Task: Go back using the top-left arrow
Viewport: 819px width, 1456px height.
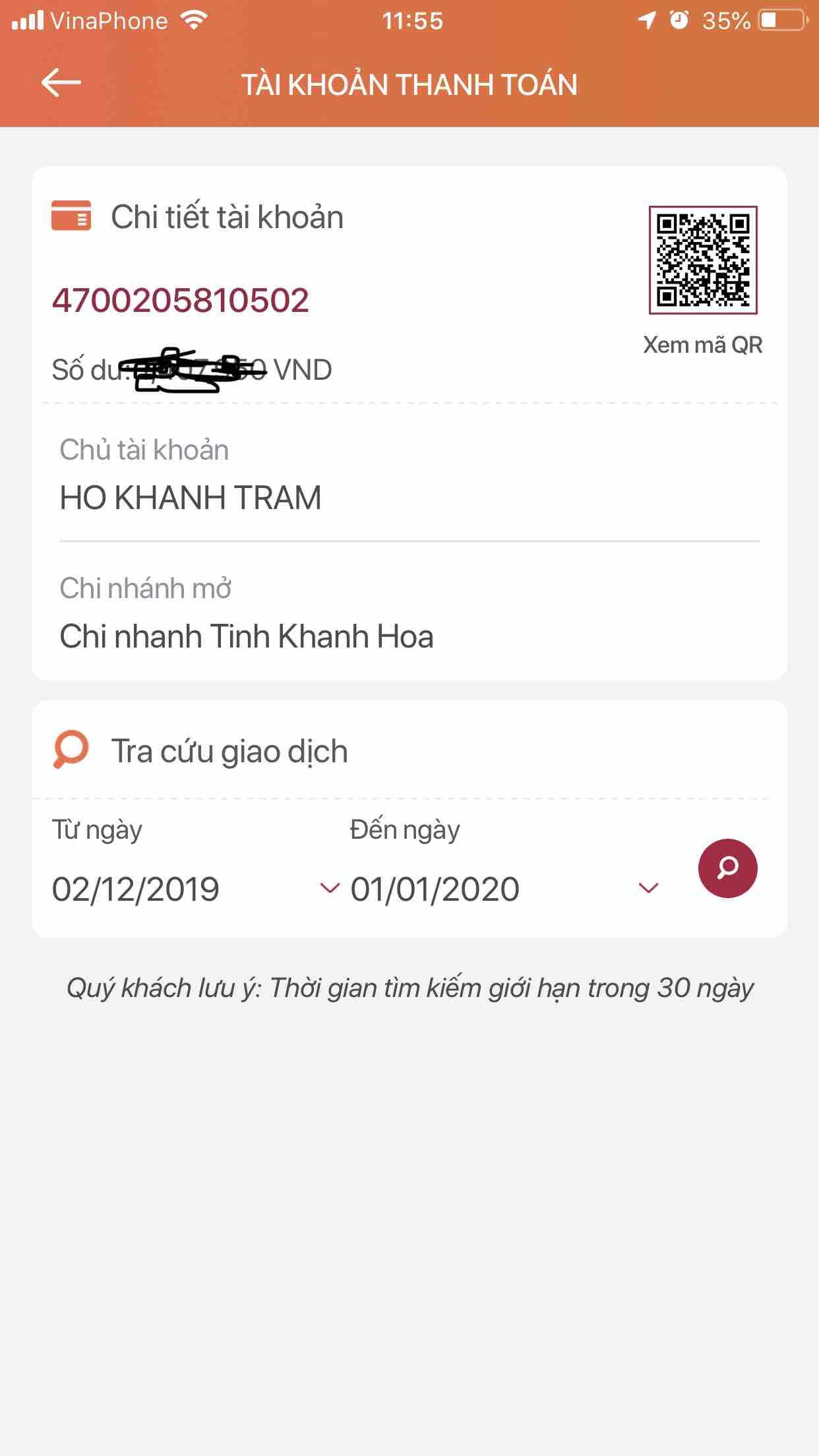Action: 61,84
